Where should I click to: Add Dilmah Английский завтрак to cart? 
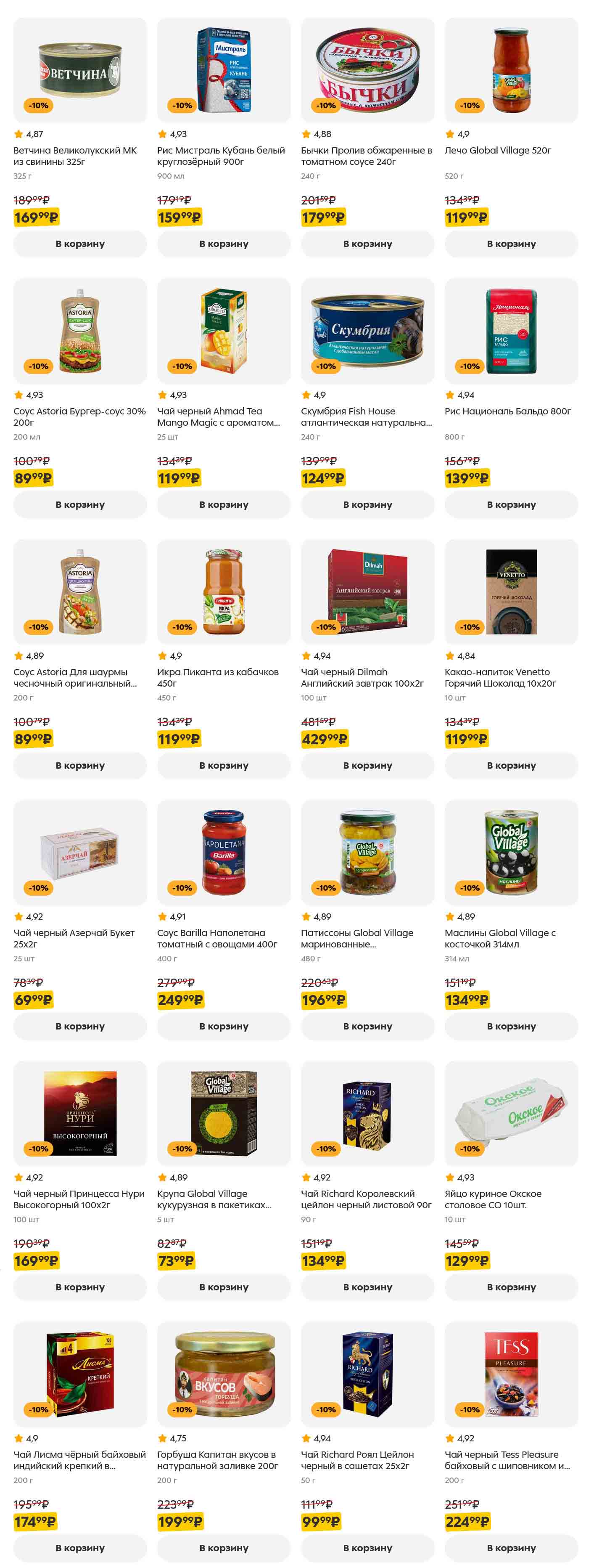coord(367,765)
